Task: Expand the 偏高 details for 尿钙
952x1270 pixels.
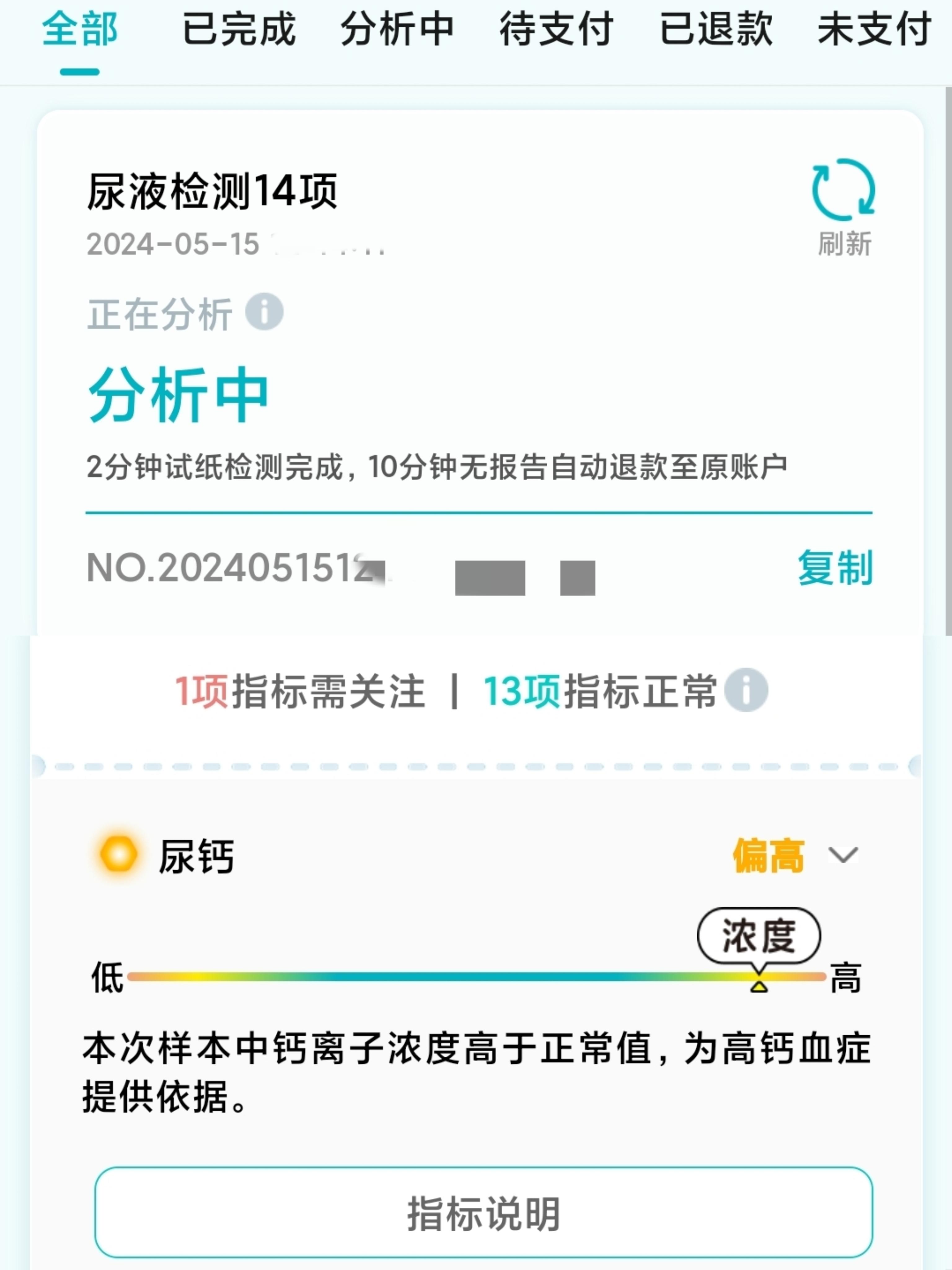Action: click(842, 856)
